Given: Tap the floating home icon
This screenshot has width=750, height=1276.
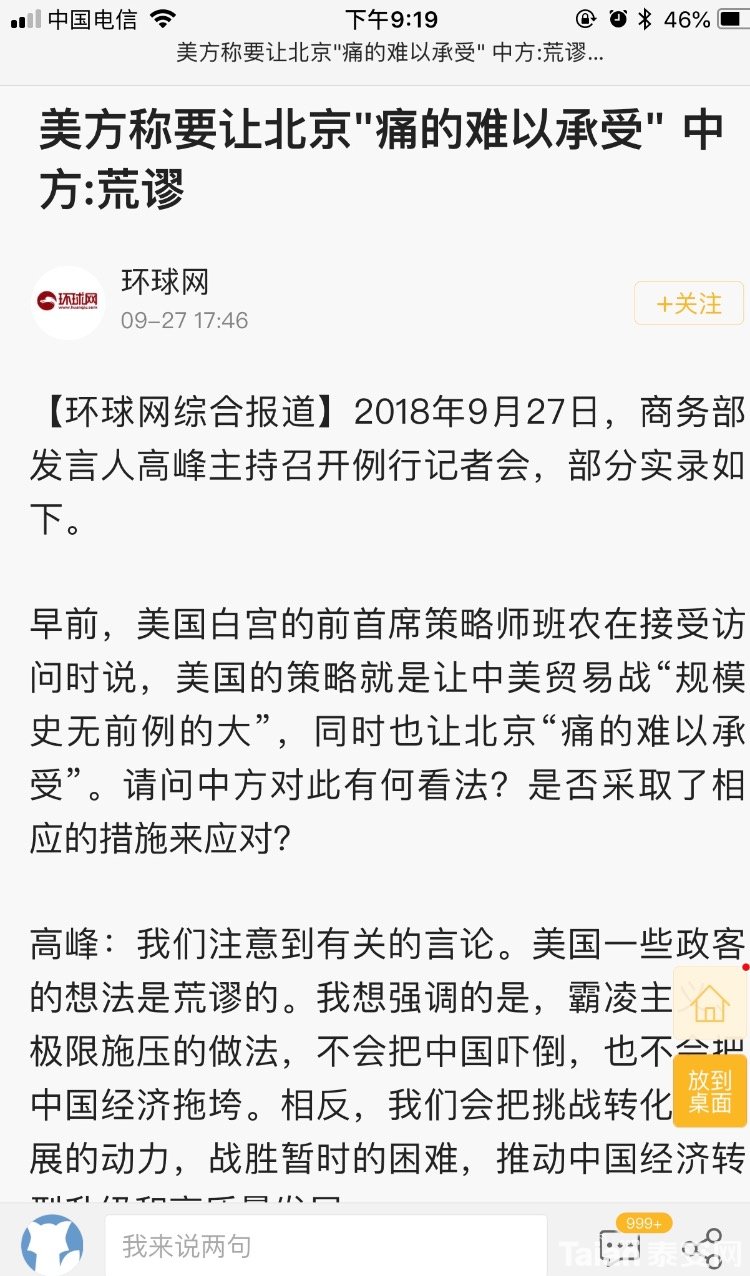Looking at the screenshot, I should [710, 1003].
